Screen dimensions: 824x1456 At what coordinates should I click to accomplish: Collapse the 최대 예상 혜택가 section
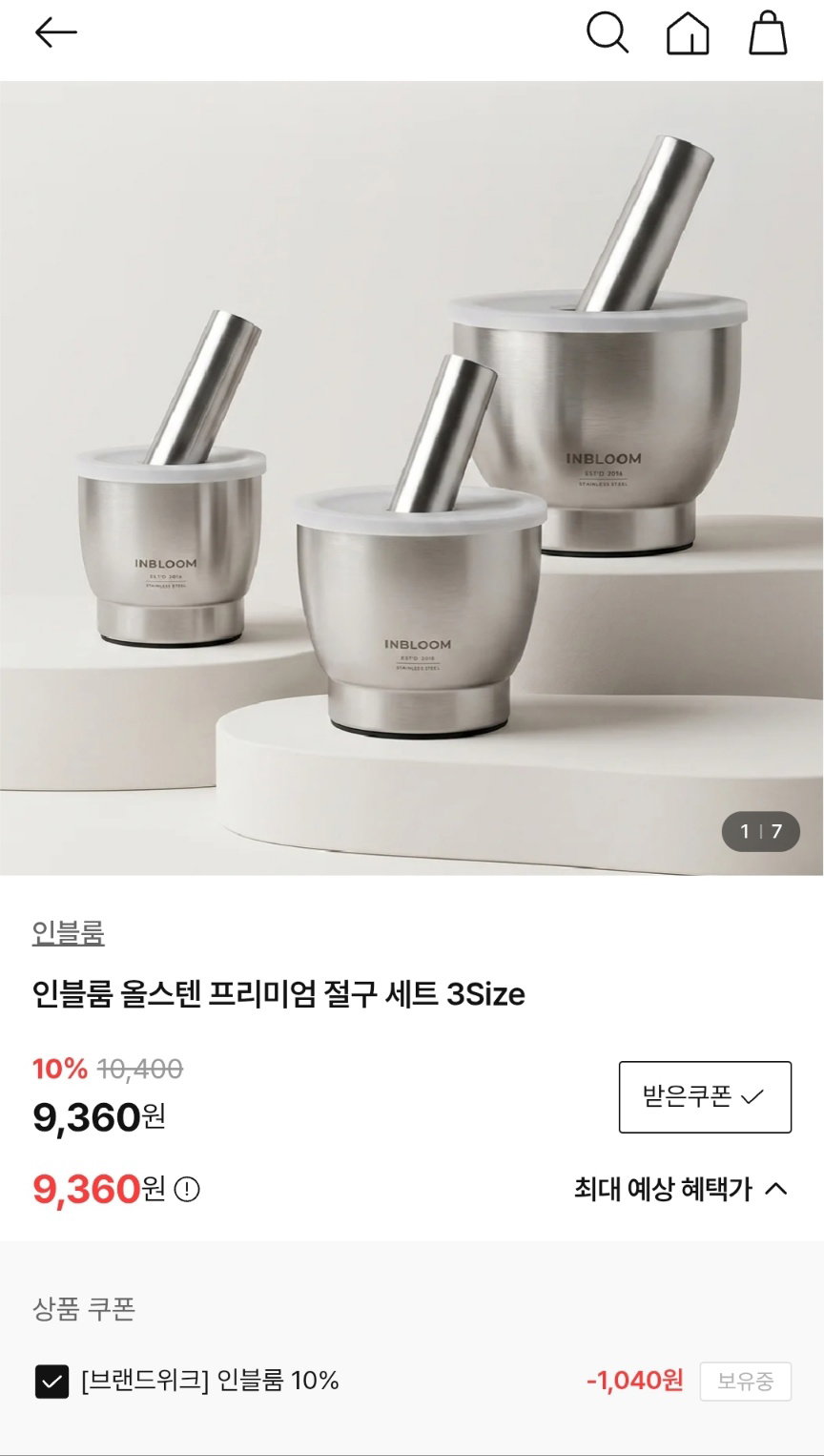tap(681, 1189)
